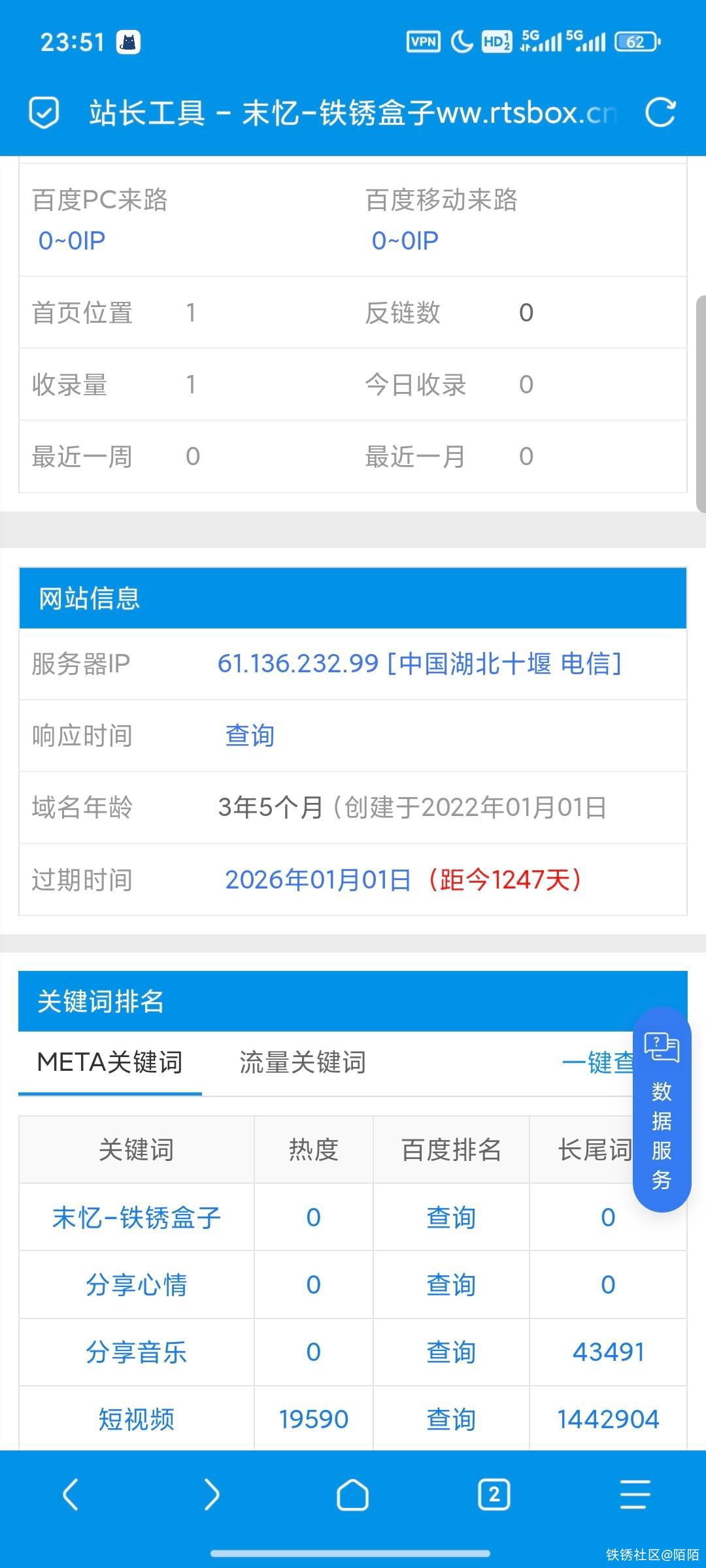Tap the 百度移动来路 0~0IP link
Screen dimensions: 706x1568
[405, 241]
